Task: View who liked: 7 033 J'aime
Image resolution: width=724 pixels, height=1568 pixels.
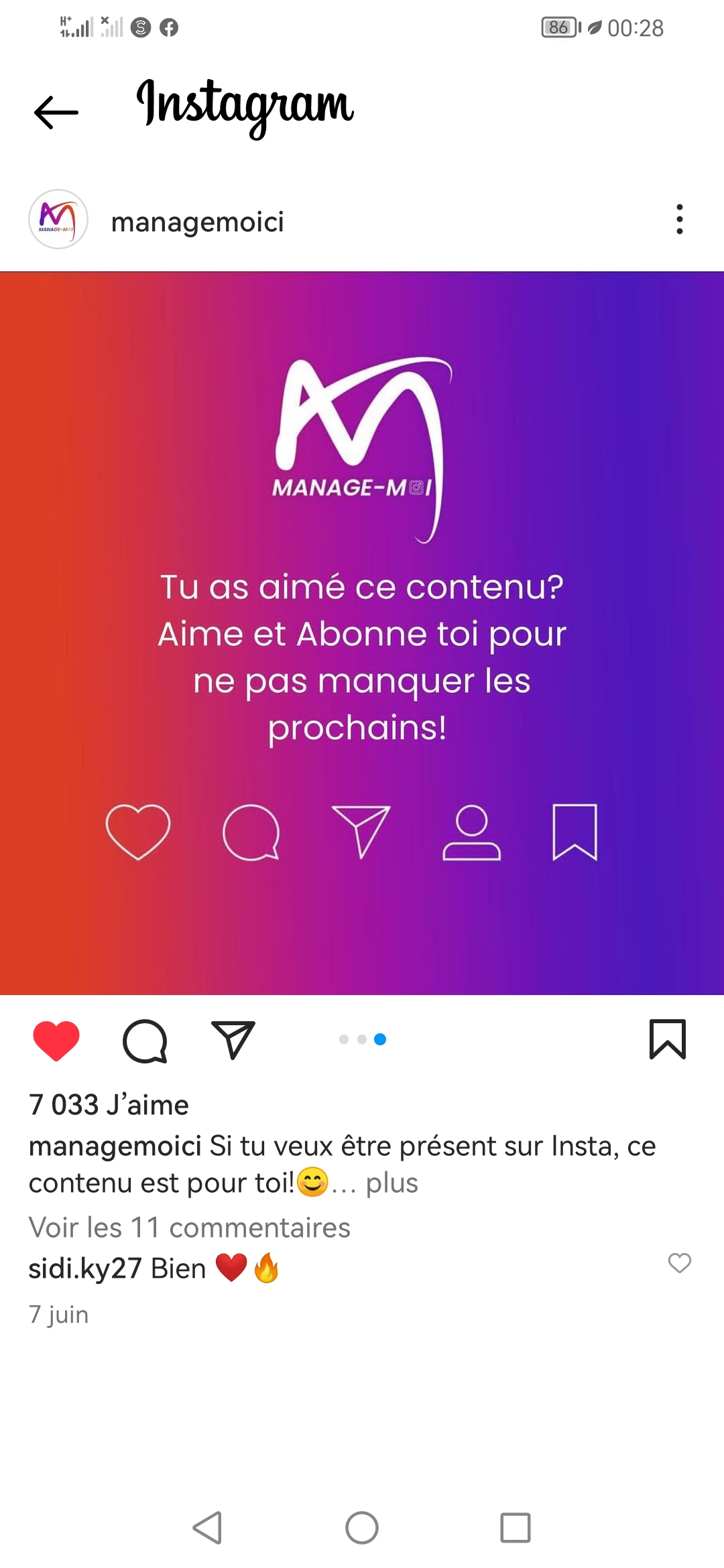Action: [109, 1104]
